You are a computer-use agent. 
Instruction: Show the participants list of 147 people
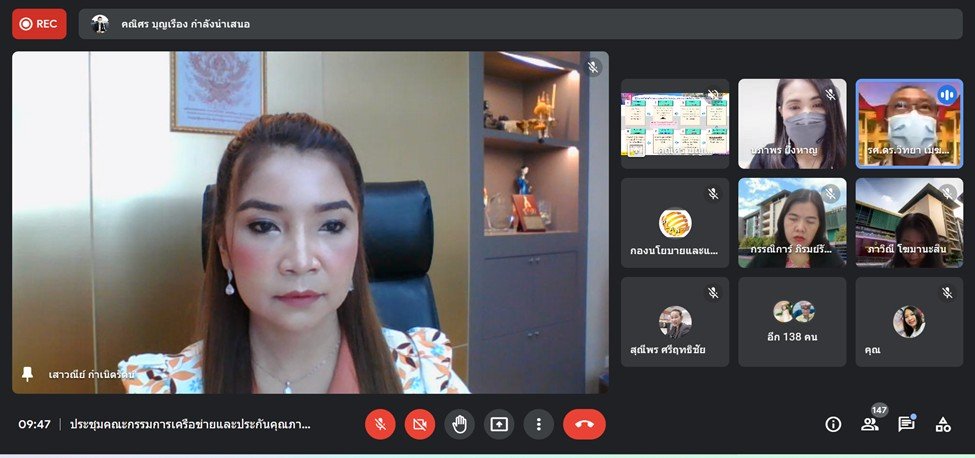click(x=870, y=424)
